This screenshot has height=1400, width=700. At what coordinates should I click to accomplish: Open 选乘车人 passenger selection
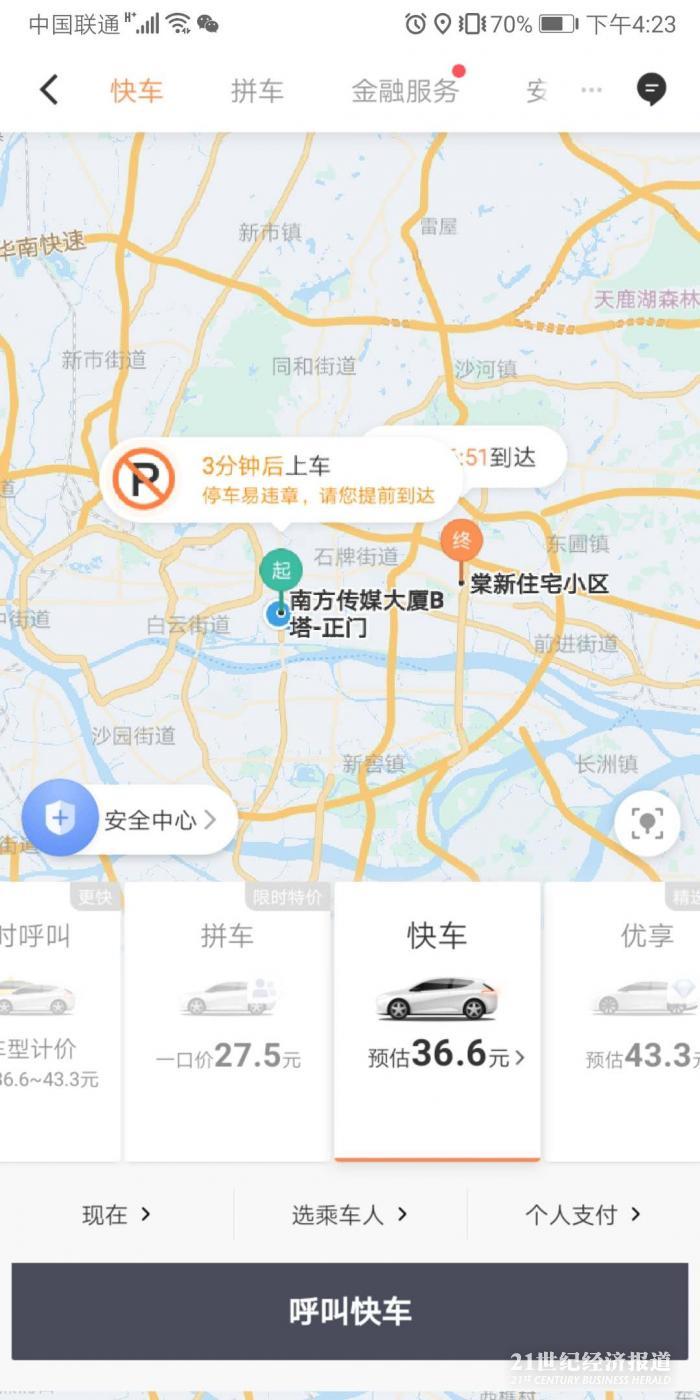tap(350, 1215)
